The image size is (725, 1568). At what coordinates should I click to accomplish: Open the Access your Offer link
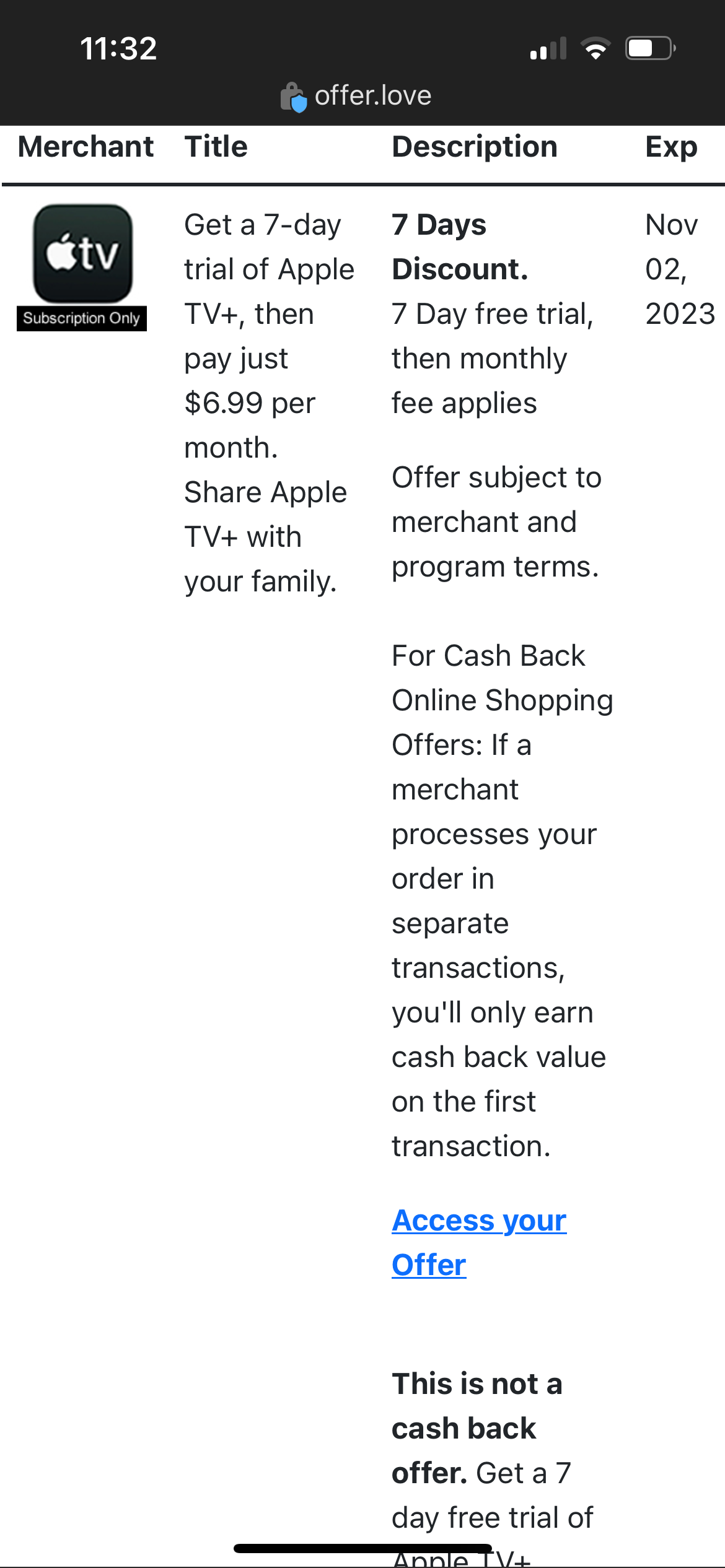tap(478, 1222)
